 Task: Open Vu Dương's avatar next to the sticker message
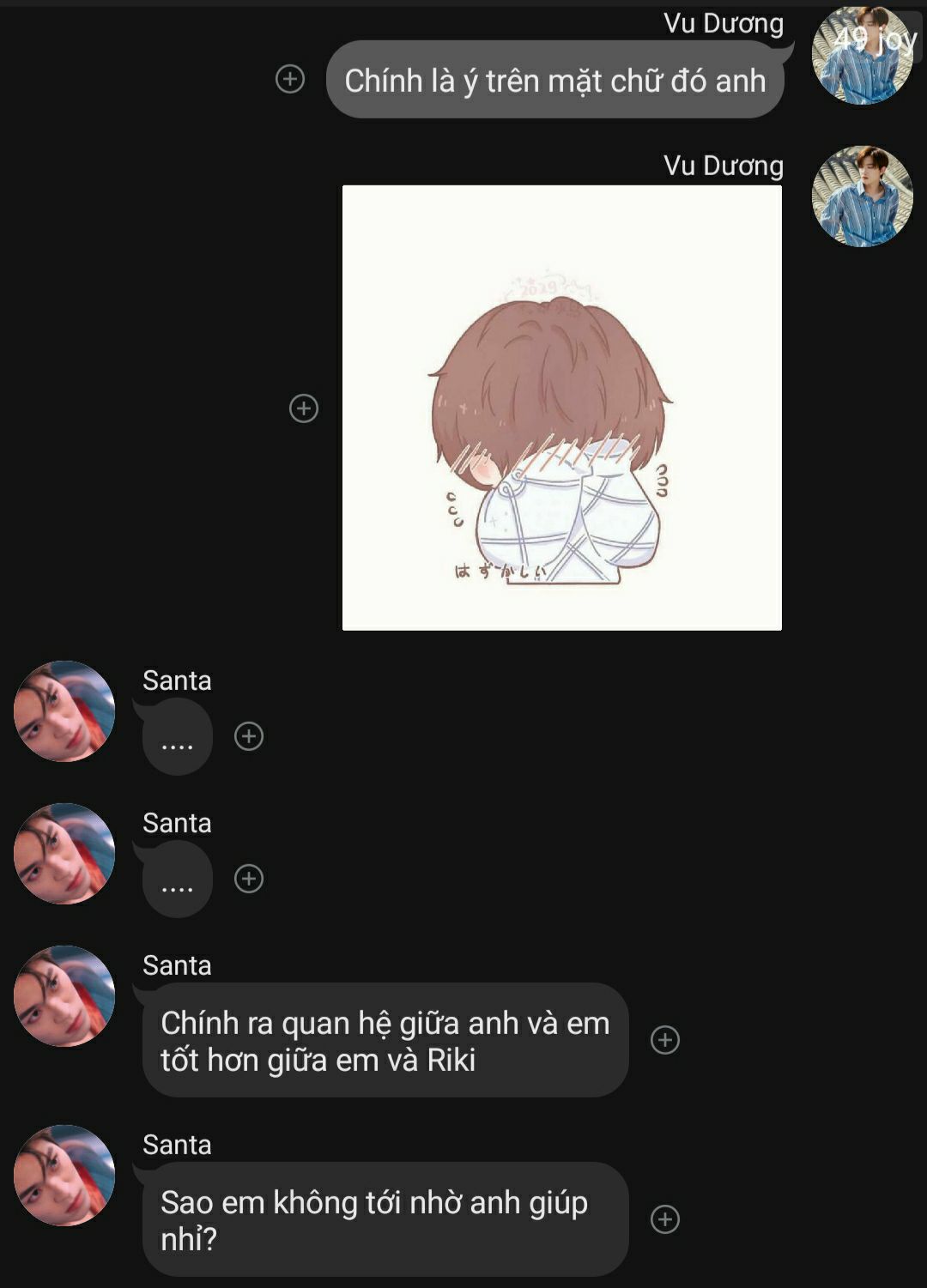[862, 197]
